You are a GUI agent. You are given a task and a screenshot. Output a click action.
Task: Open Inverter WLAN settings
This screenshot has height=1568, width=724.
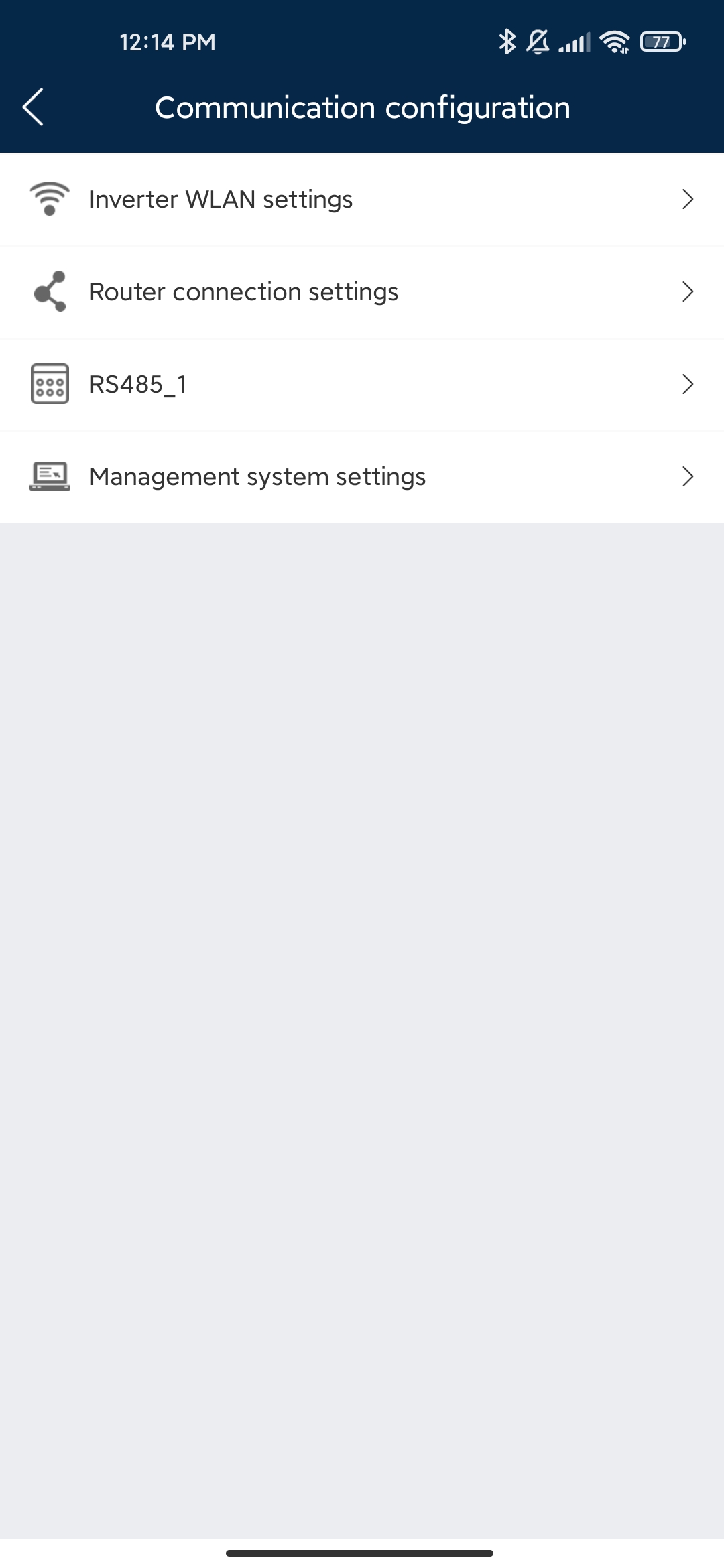(362, 200)
